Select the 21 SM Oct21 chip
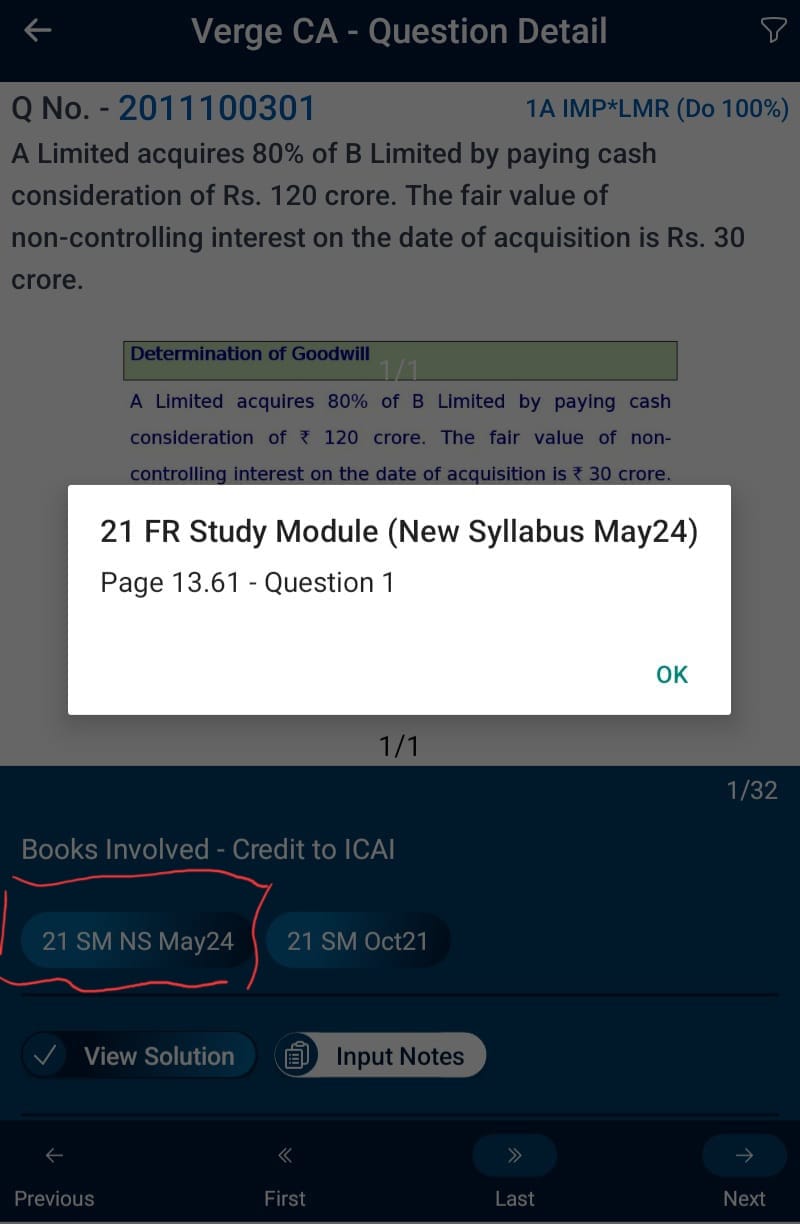Screen dimensions: 800x1224 click(x=357, y=941)
